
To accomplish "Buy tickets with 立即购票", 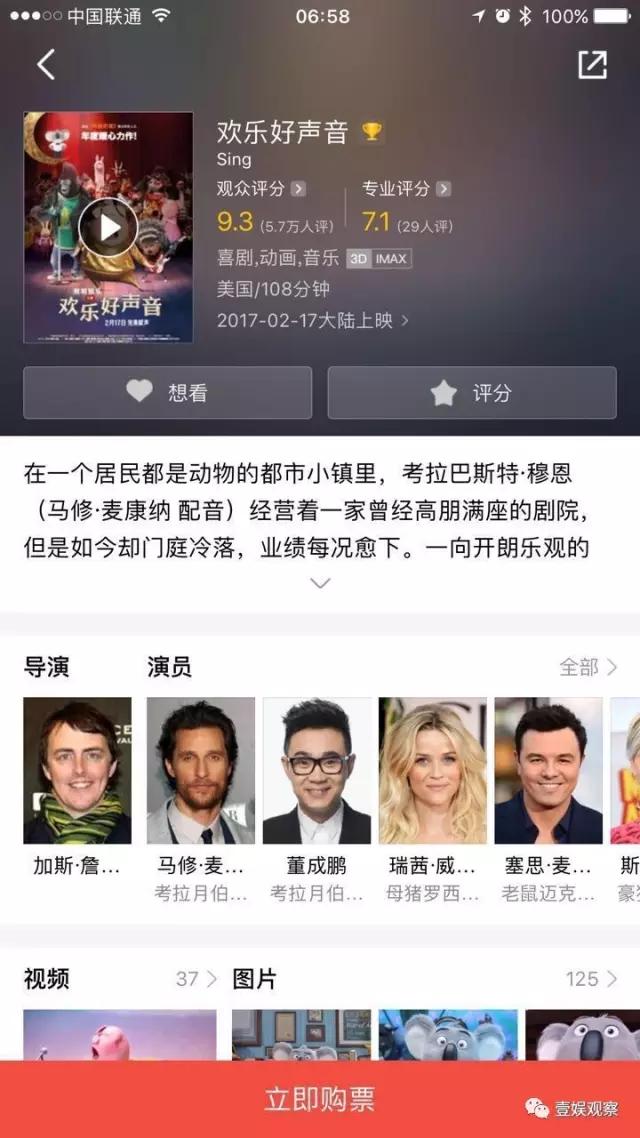I will point(320,1100).
